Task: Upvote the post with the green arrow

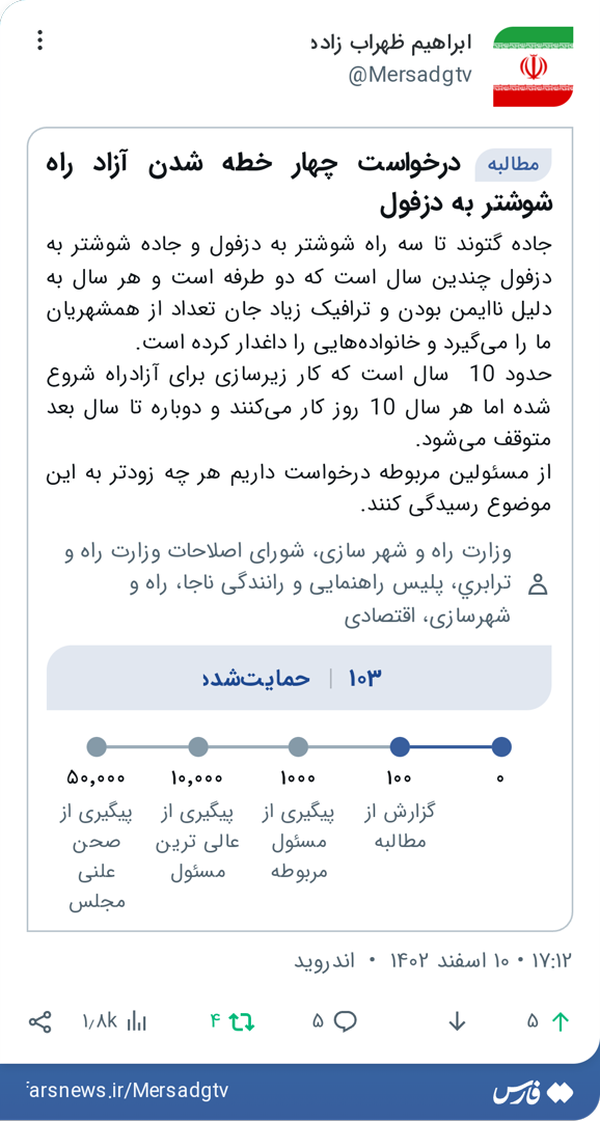Action: (x=560, y=1022)
